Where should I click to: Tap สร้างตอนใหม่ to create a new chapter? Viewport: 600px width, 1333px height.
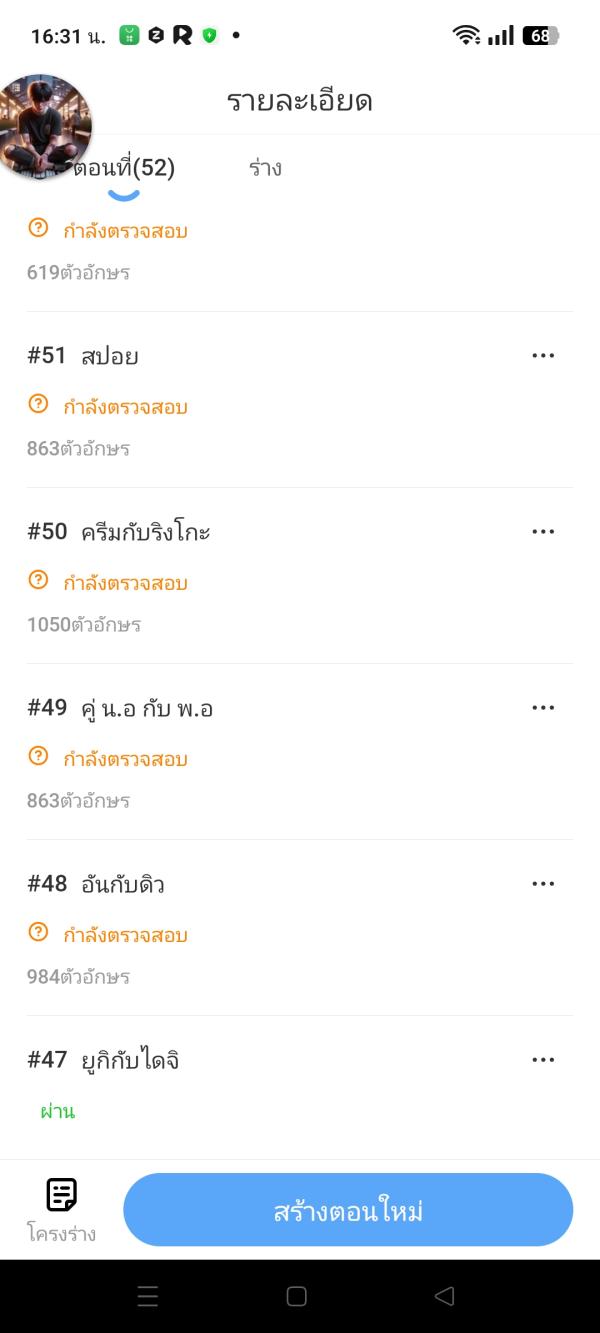coord(348,1211)
